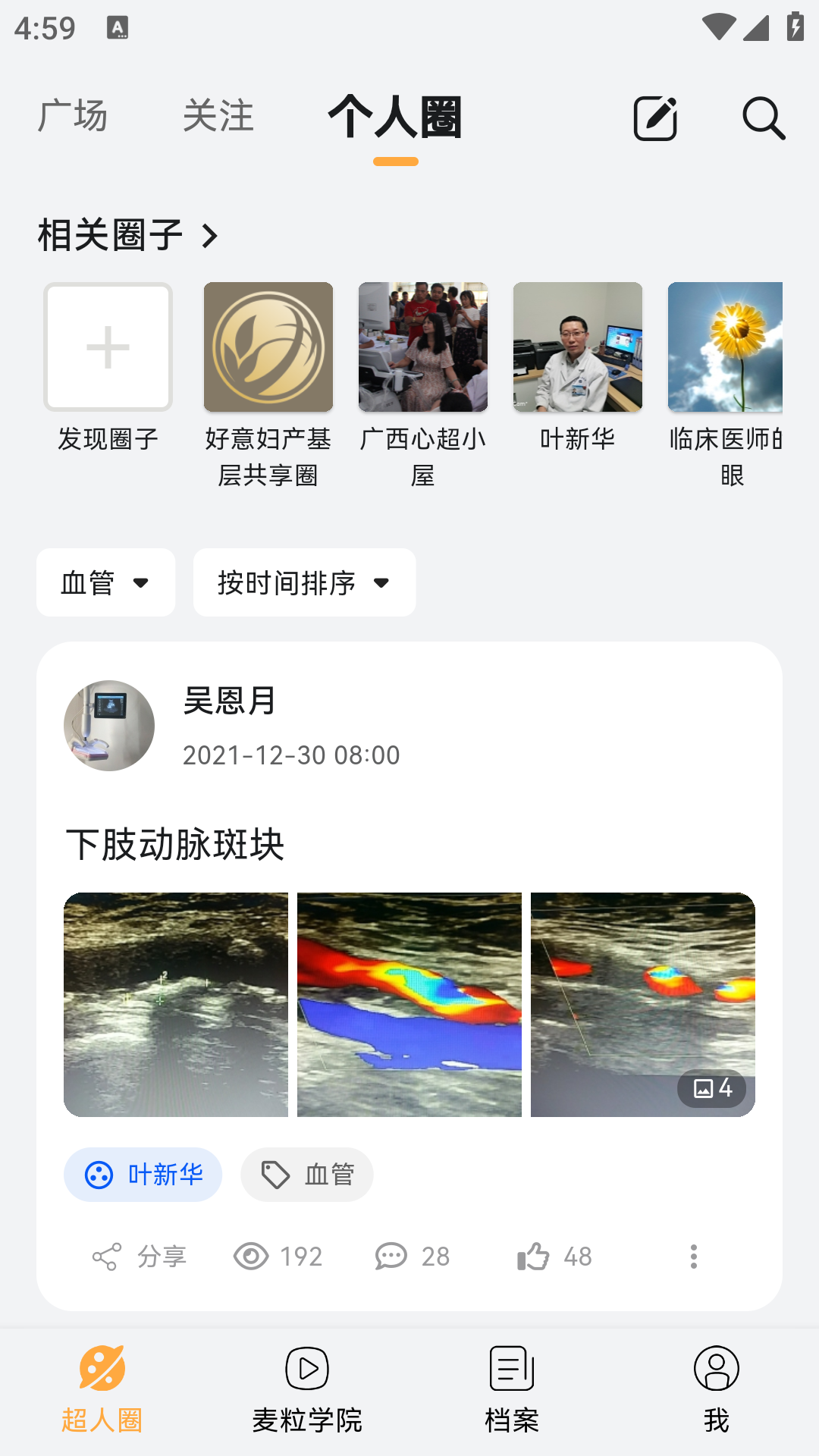Tap the search icon
819x1456 pixels.
763,118
